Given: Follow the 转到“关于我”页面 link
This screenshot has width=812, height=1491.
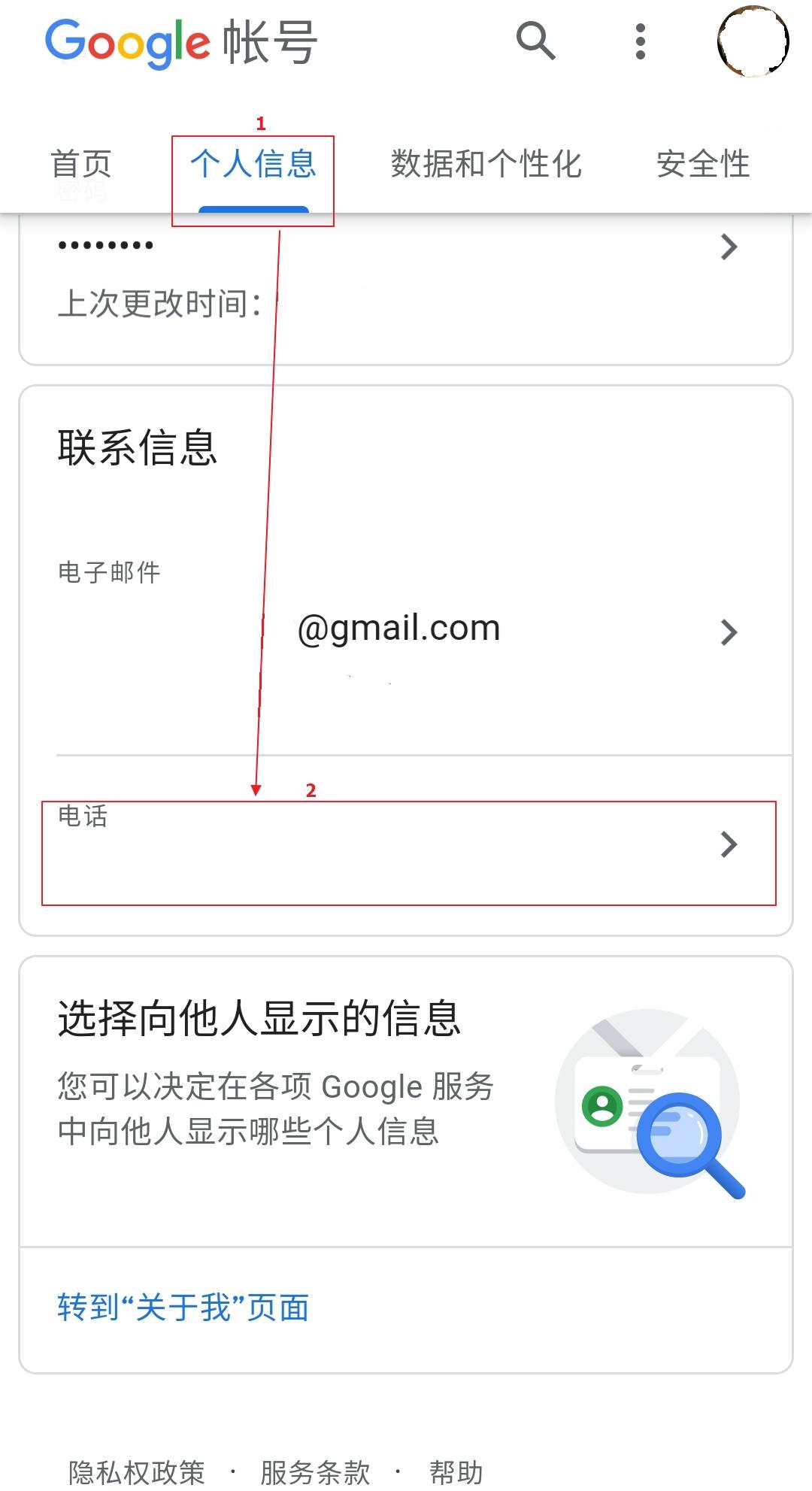Looking at the screenshot, I should [x=183, y=1308].
